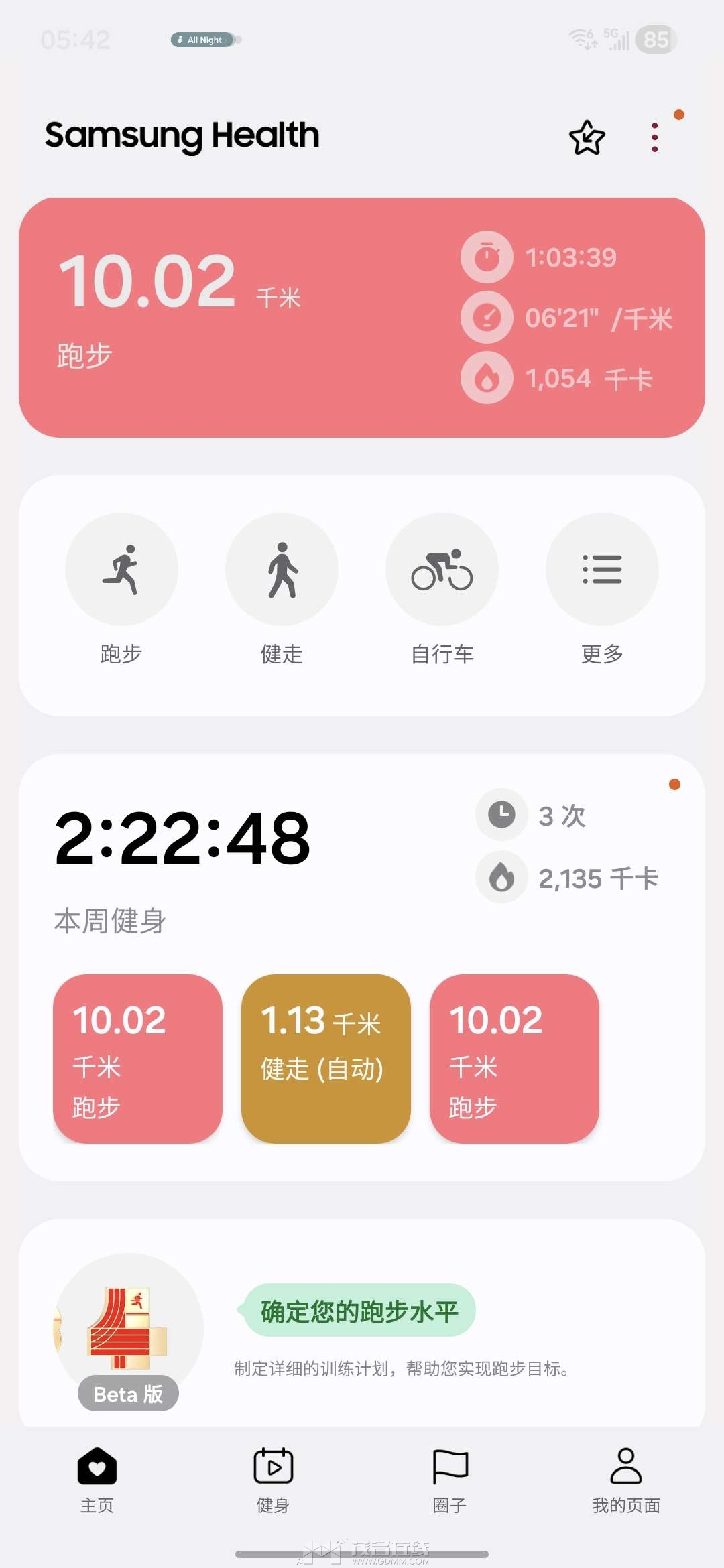Image resolution: width=724 pixels, height=1568 pixels.
Task: Open the 10.02 千米 跑步 summary card
Action: [x=362, y=317]
